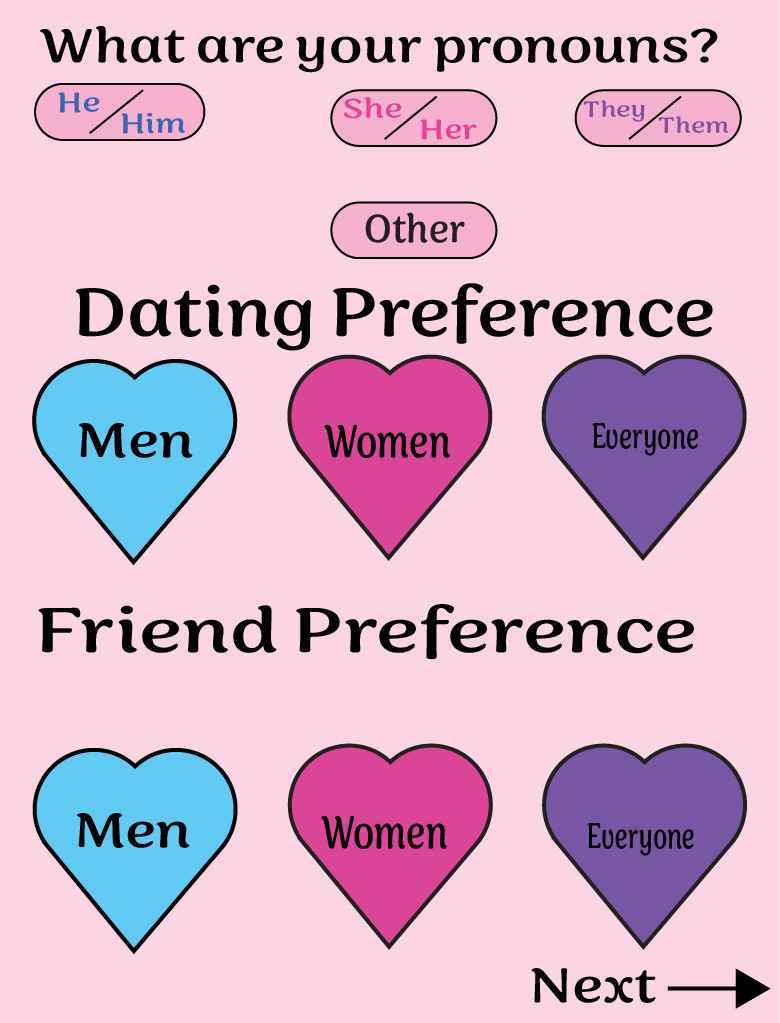Pick They/Them pronouns
The height and width of the screenshot is (1023, 780).
[657, 118]
